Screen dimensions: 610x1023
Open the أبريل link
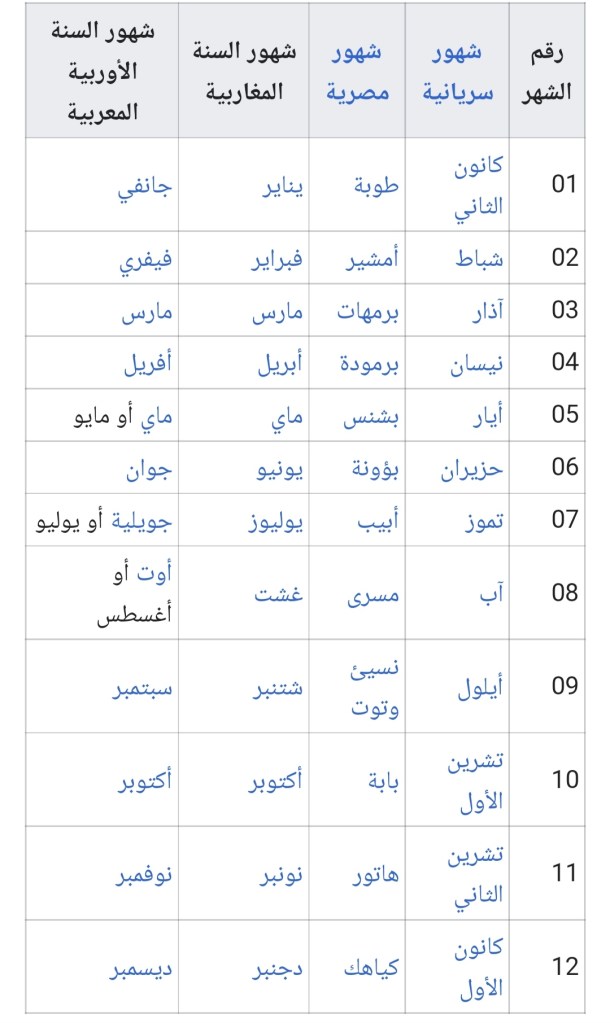point(280,362)
